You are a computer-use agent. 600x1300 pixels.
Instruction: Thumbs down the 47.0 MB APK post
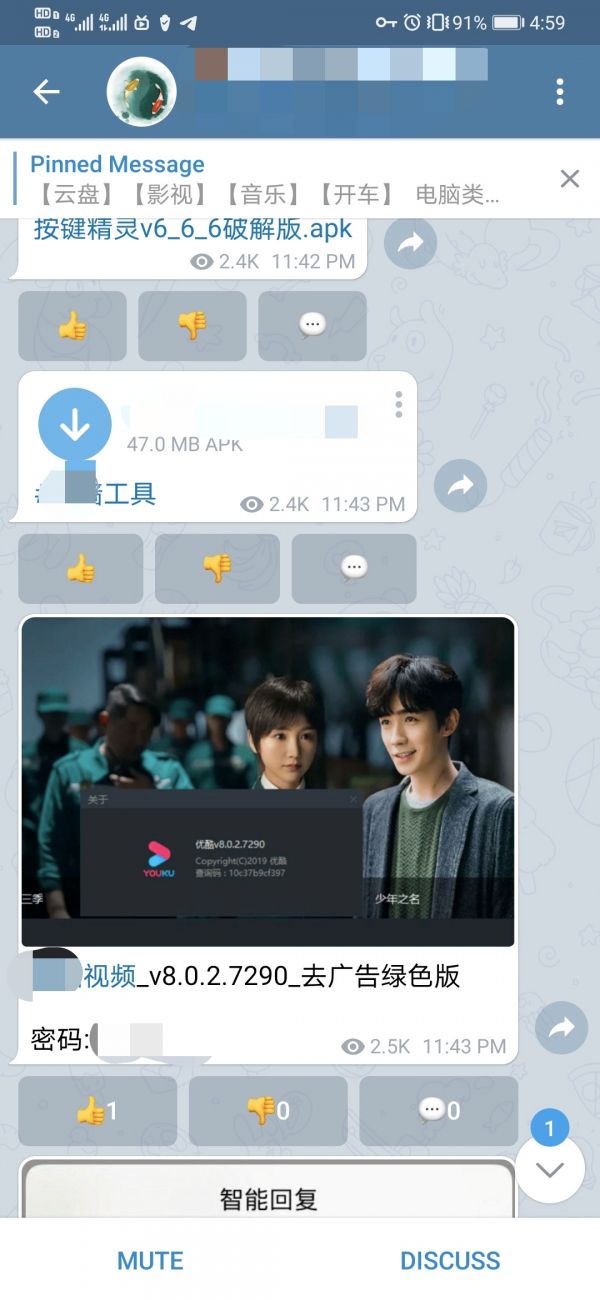(x=217, y=569)
